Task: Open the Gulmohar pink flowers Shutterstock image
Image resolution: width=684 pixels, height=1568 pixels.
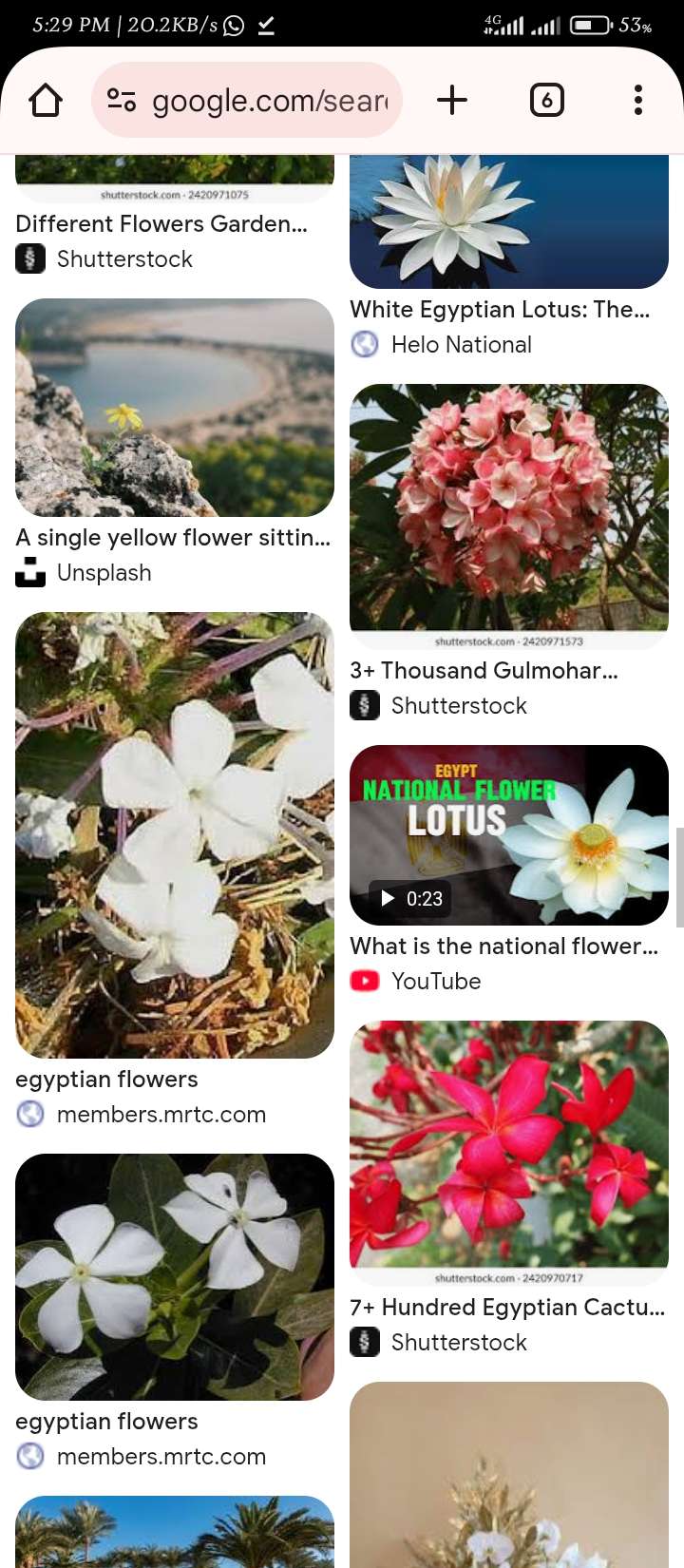Action: pos(508,508)
